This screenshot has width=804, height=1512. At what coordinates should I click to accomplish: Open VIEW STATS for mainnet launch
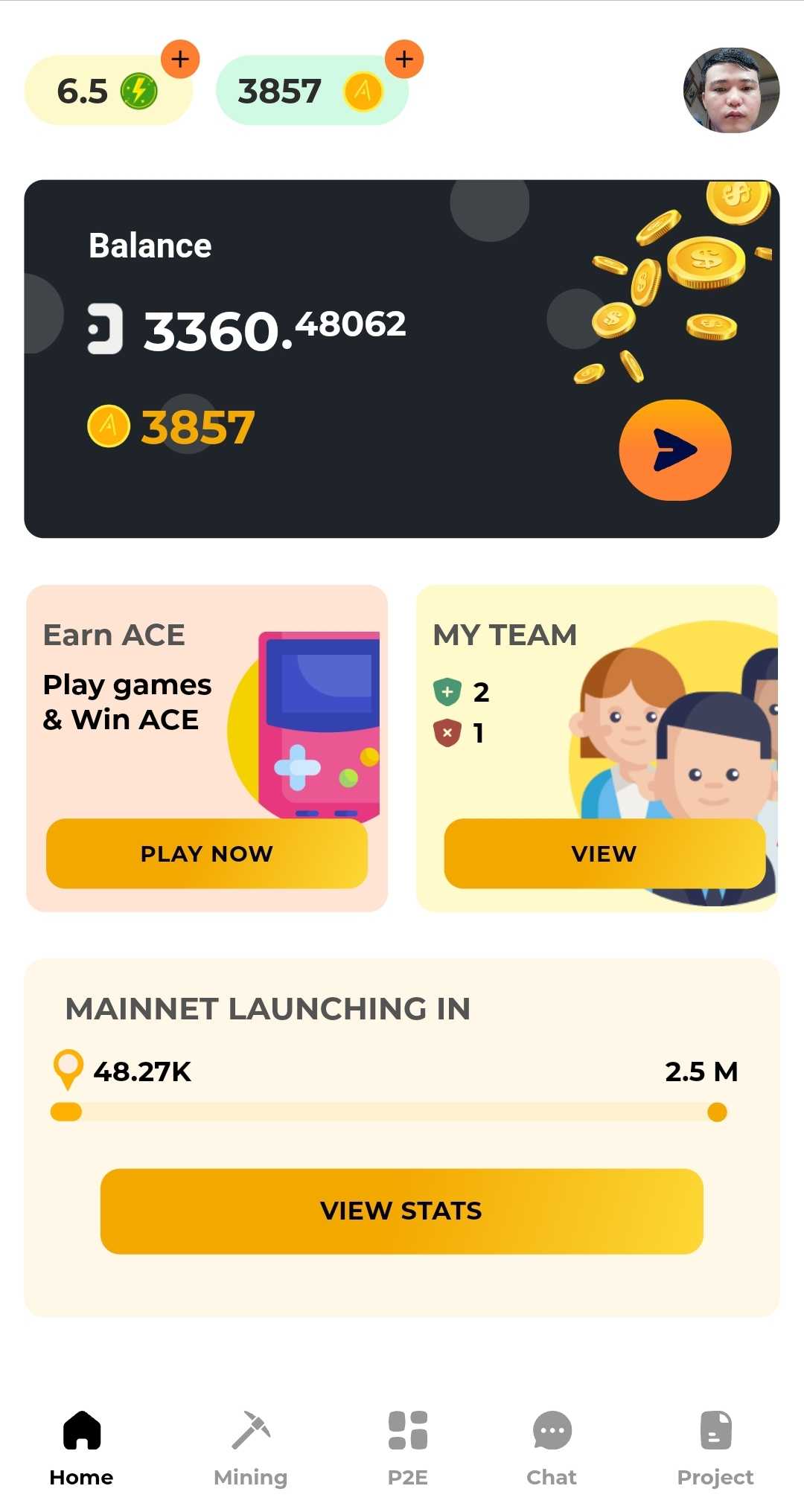click(401, 1211)
